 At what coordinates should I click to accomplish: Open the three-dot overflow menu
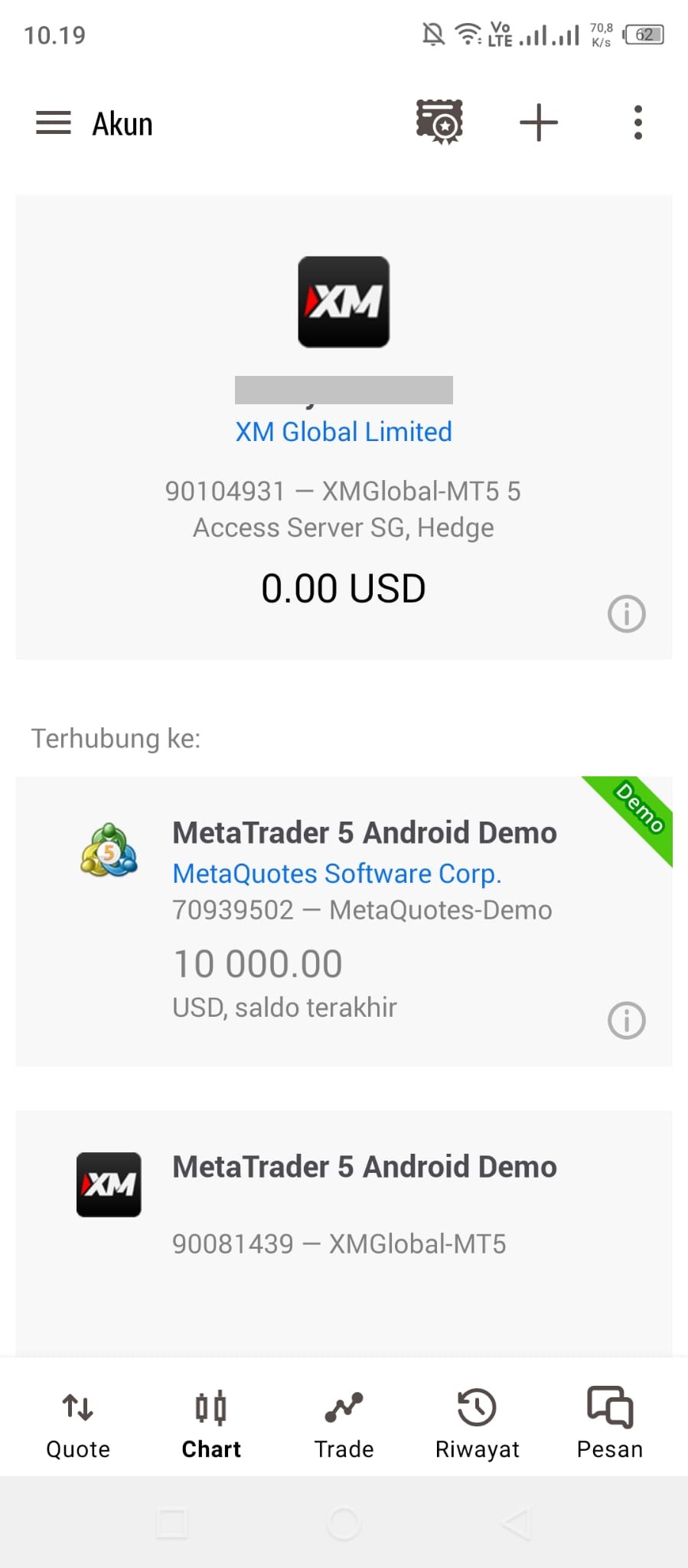tap(637, 122)
